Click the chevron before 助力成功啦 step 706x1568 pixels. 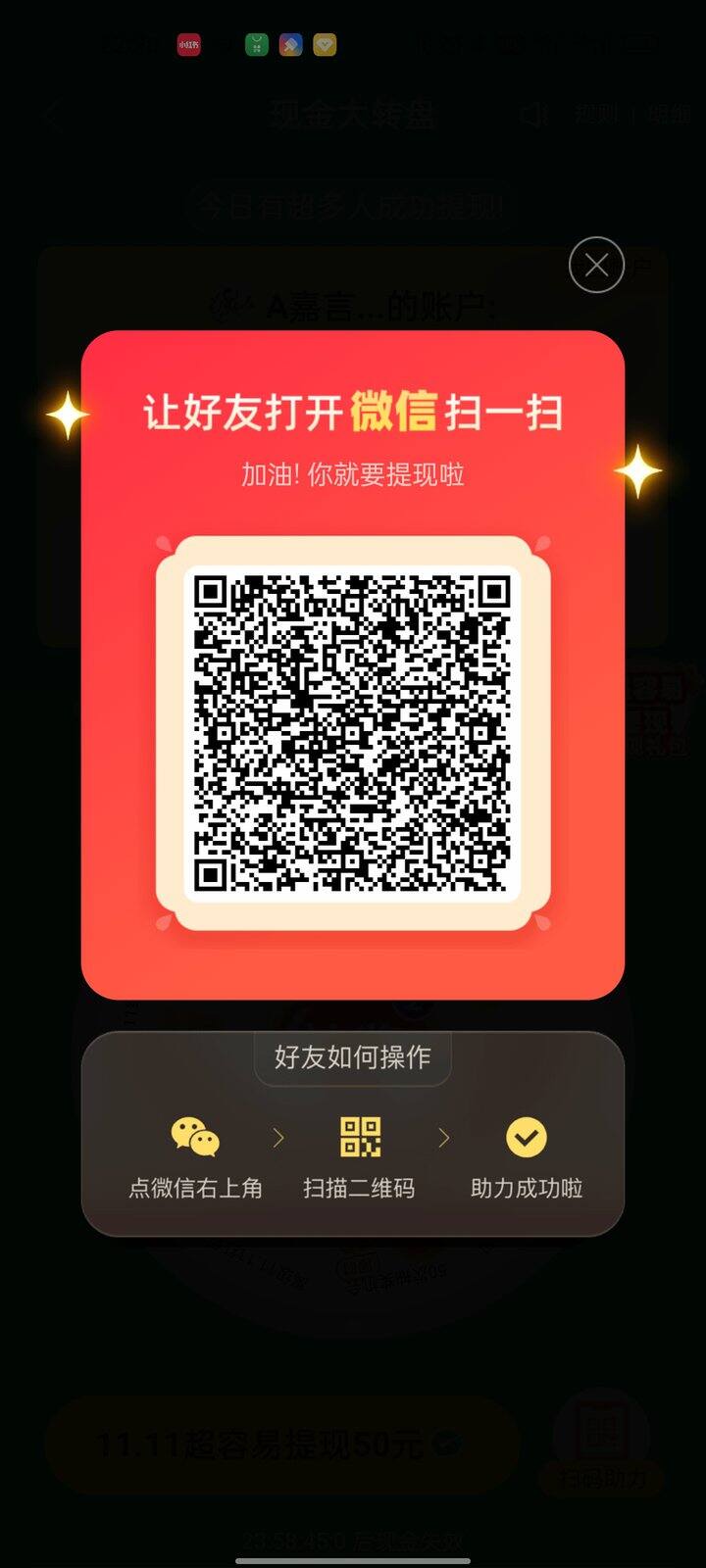tap(443, 1137)
